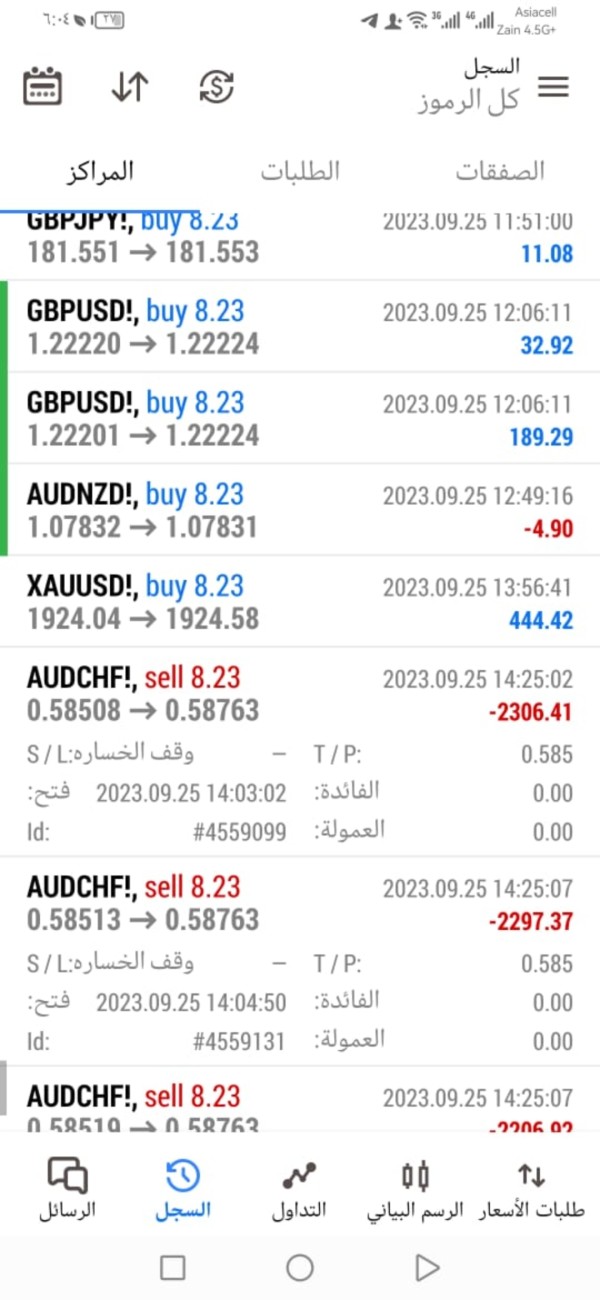Expand the XAUUSD buy 8.23 trade
600x1300 pixels.
pos(300,603)
